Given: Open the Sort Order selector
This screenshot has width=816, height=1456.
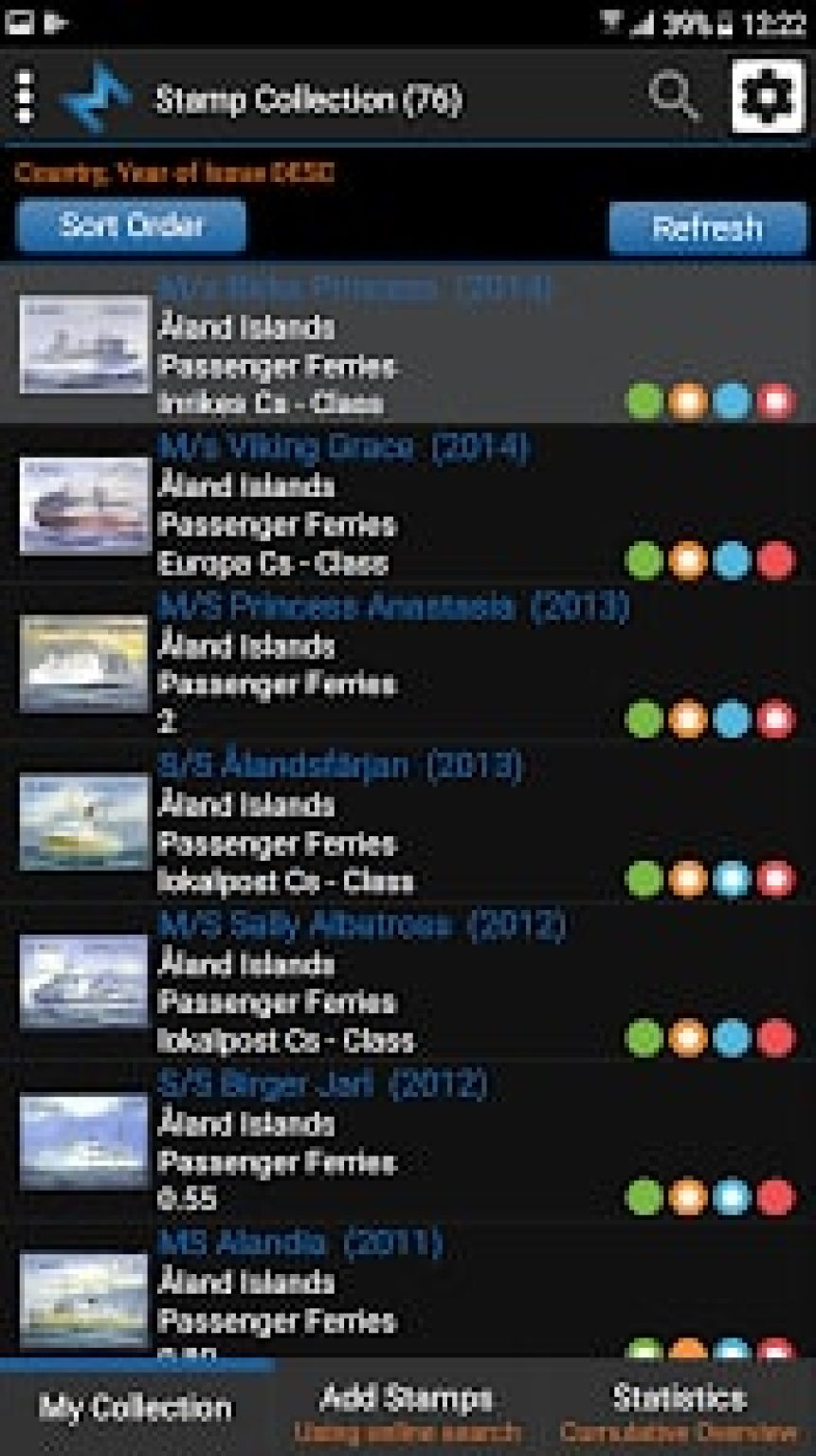Looking at the screenshot, I should point(130,227).
